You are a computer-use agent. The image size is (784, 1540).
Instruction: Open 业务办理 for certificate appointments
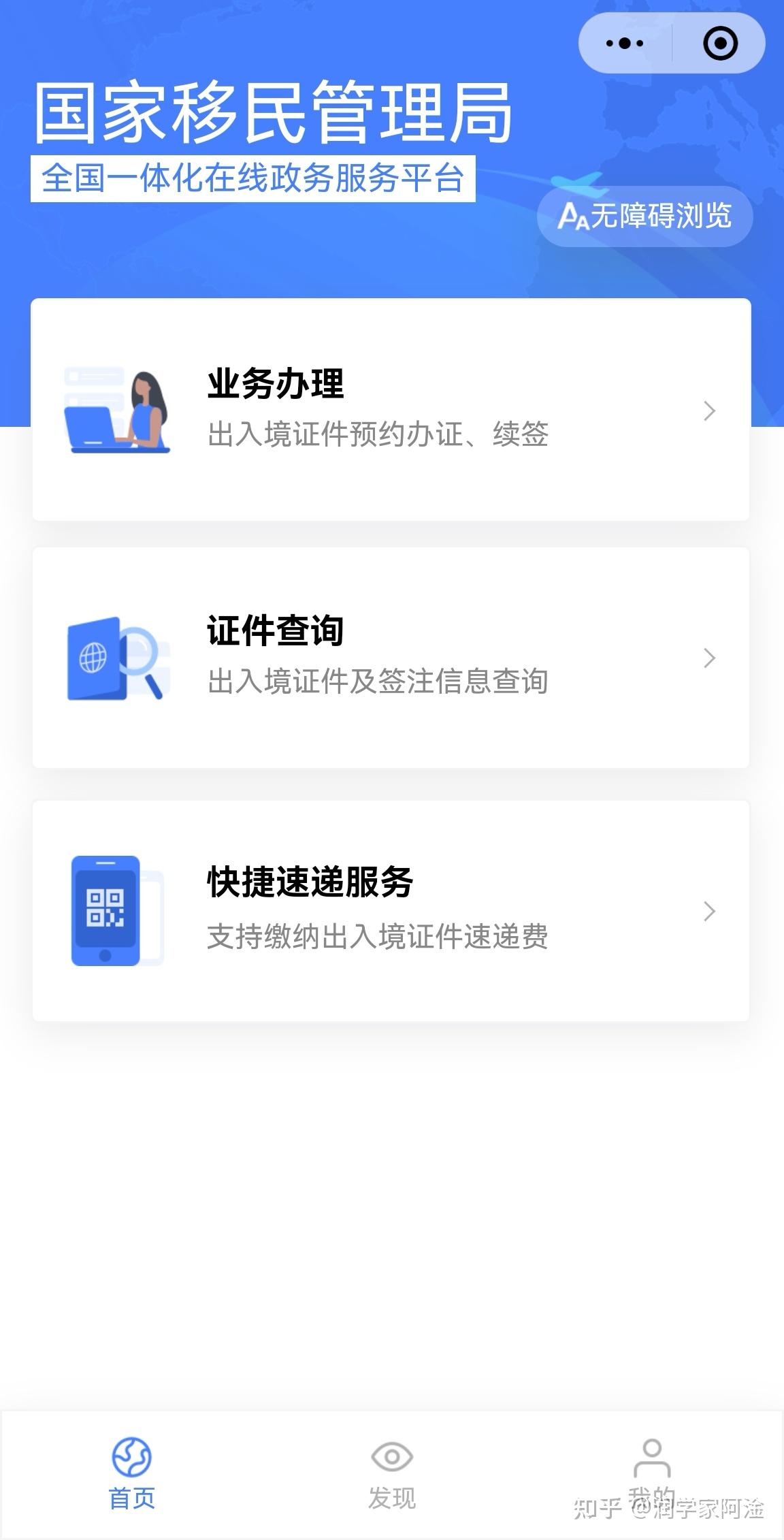point(392,410)
